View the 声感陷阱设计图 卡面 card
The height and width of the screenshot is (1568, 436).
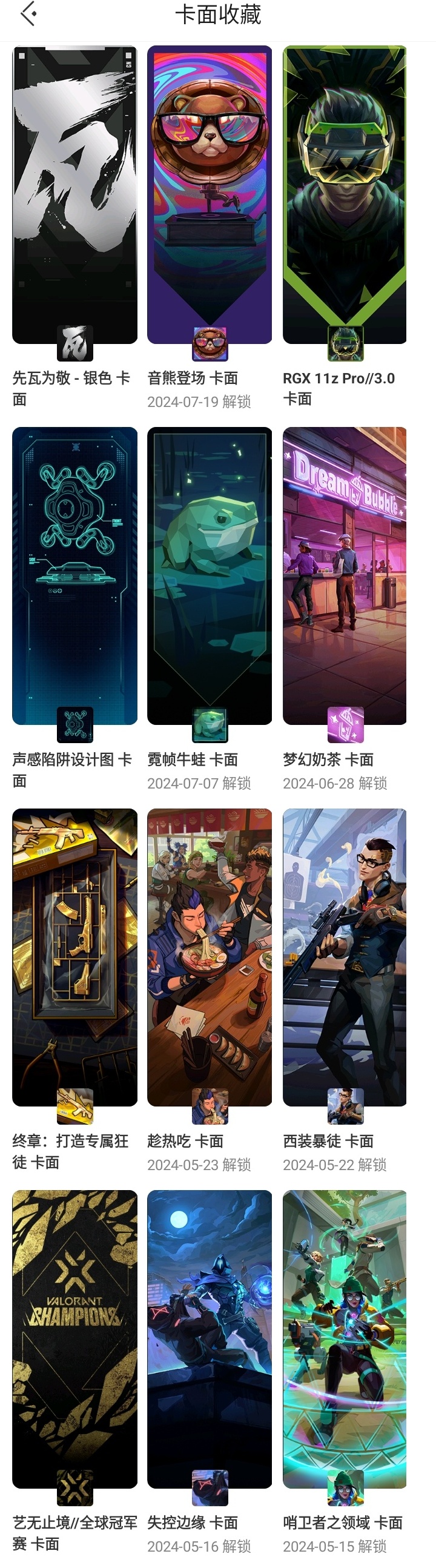pyautogui.click(x=74, y=576)
